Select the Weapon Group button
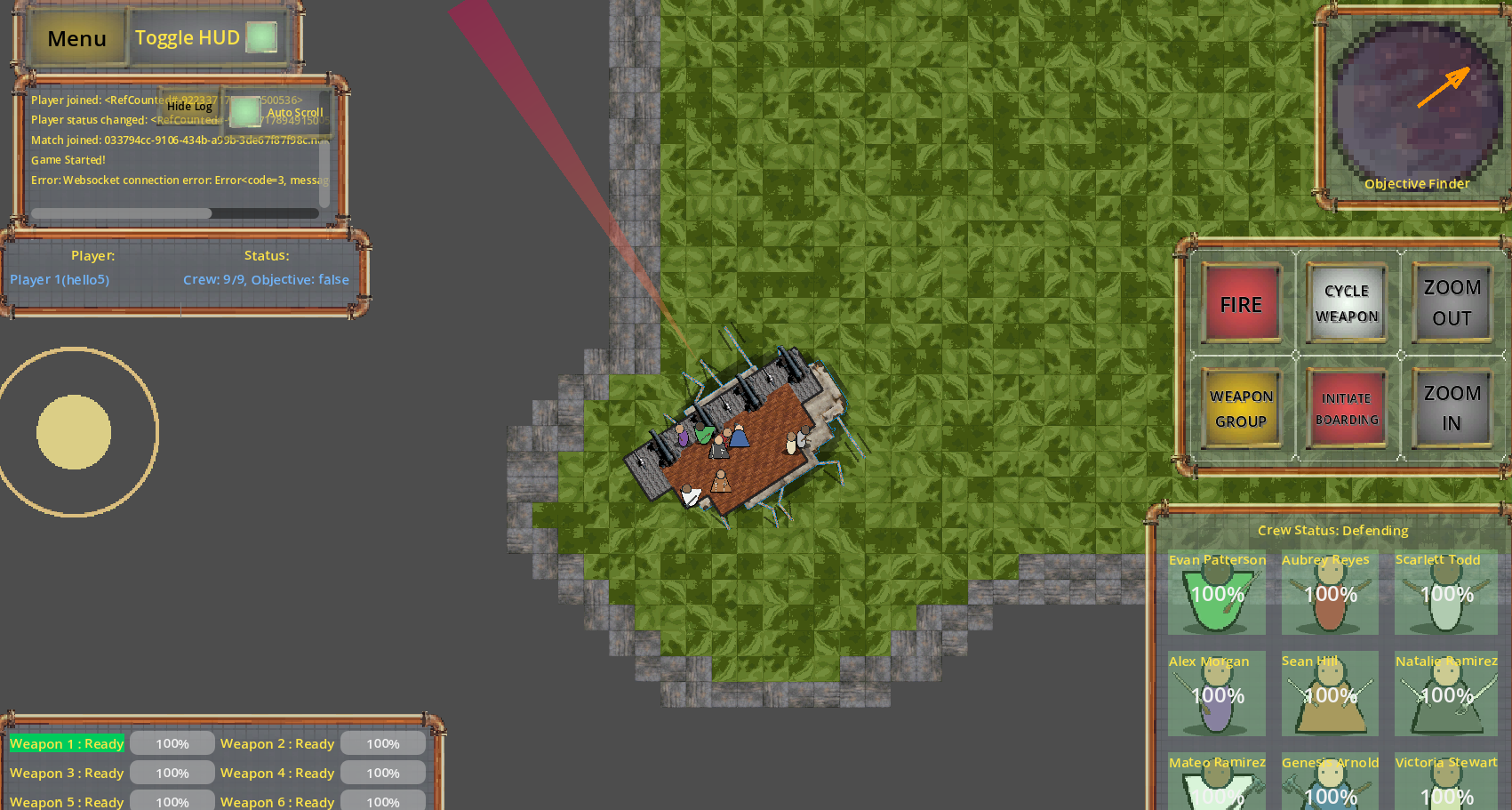 point(1241,408)
